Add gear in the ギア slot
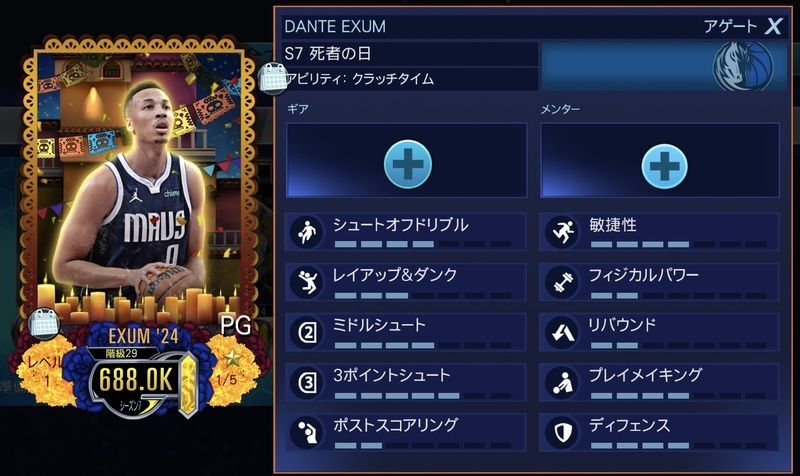This screenshot has width=800, height=476. coord(407,161)
